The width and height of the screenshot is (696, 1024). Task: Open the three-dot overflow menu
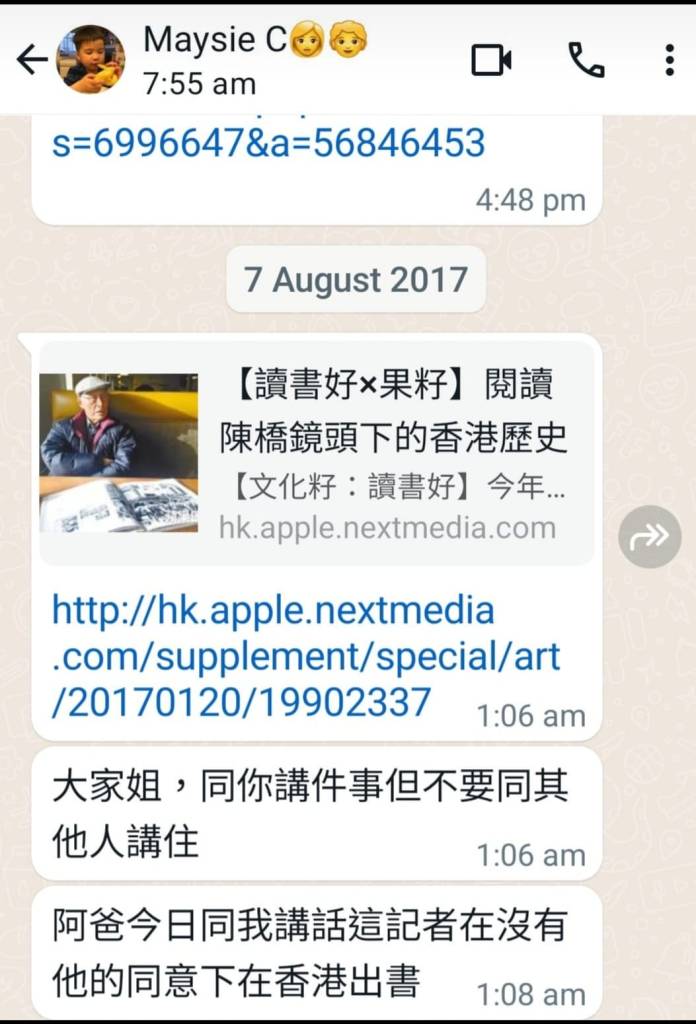[669, 61]
